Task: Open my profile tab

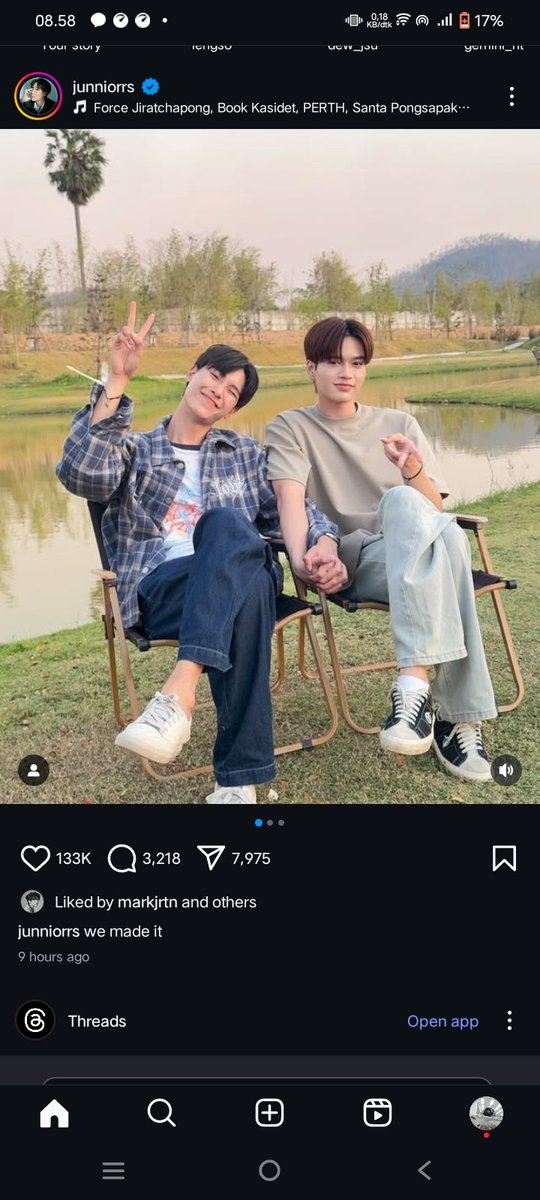Action: [x=486, y=1113]
